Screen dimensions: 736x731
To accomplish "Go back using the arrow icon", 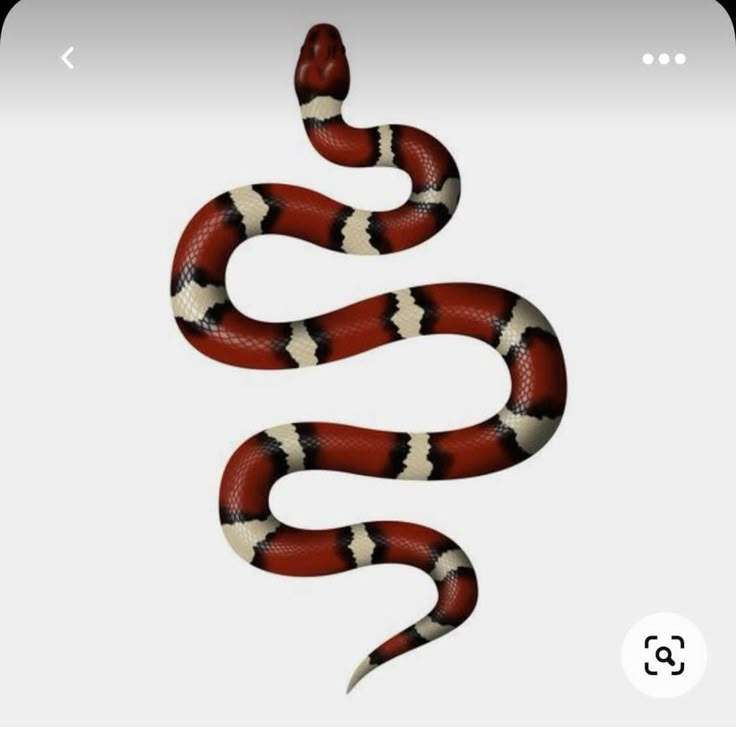I will [67, 58].
